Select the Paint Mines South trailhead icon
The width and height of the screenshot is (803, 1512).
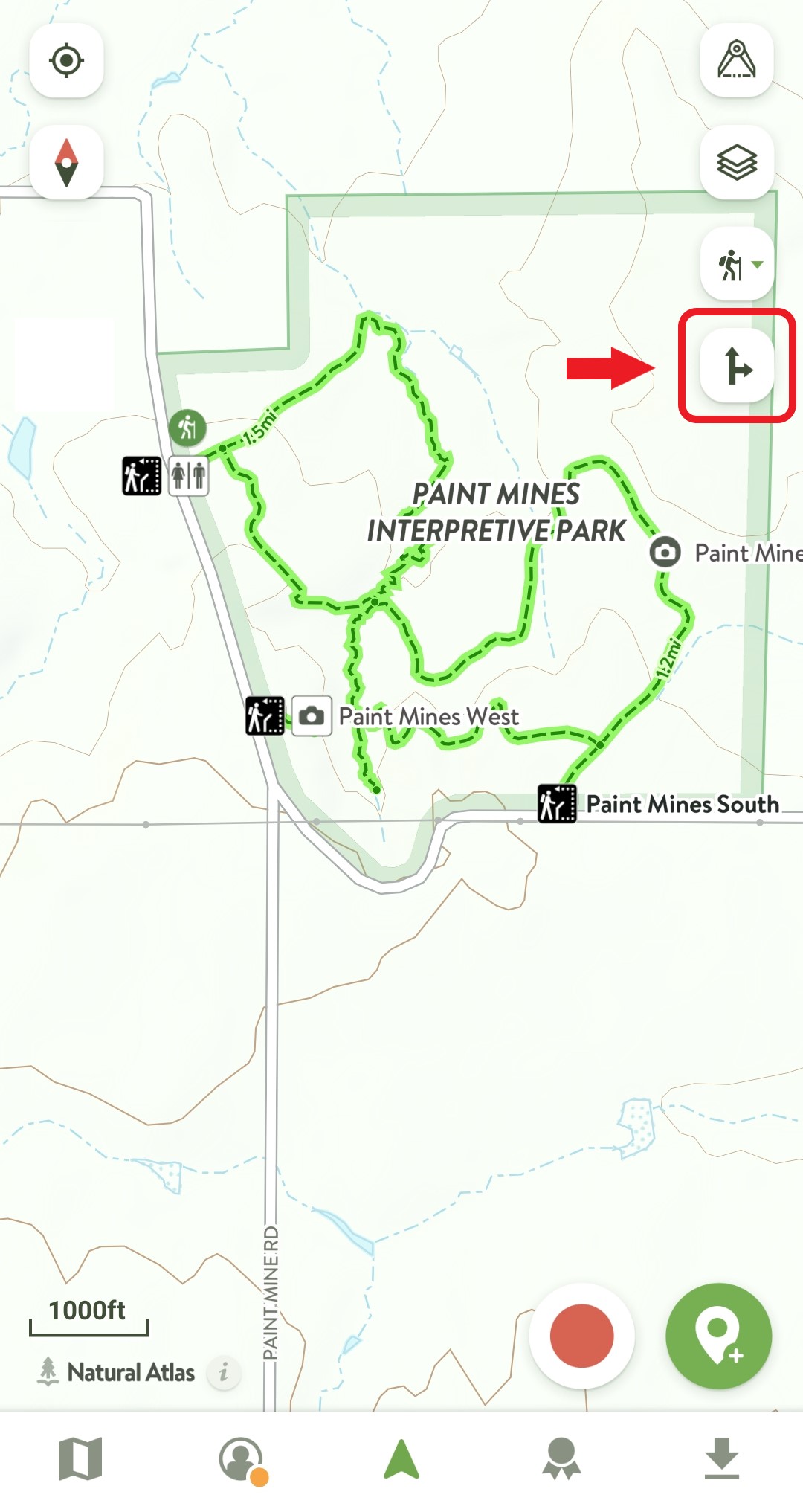555,802
